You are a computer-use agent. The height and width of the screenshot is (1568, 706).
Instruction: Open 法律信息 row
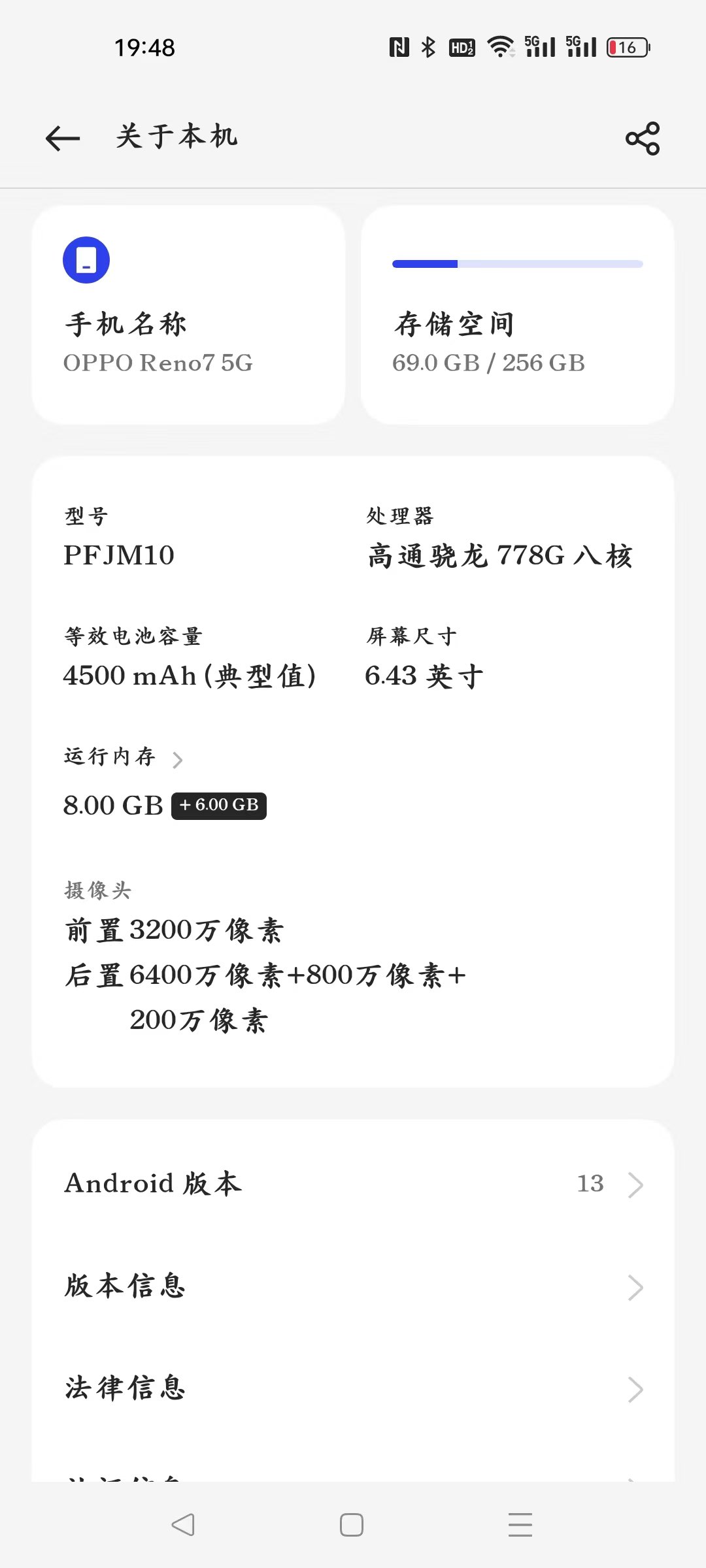(x=353, y=1388)
